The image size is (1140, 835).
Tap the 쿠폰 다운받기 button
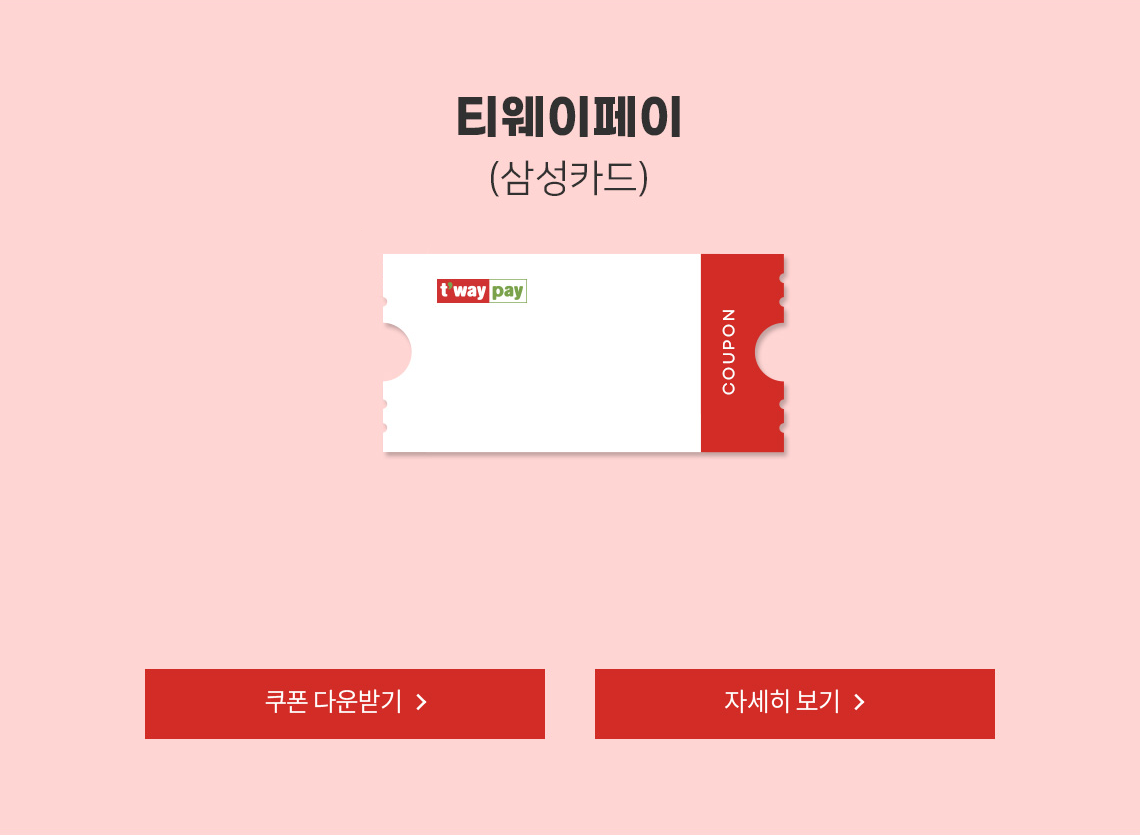tap(345, 703)
